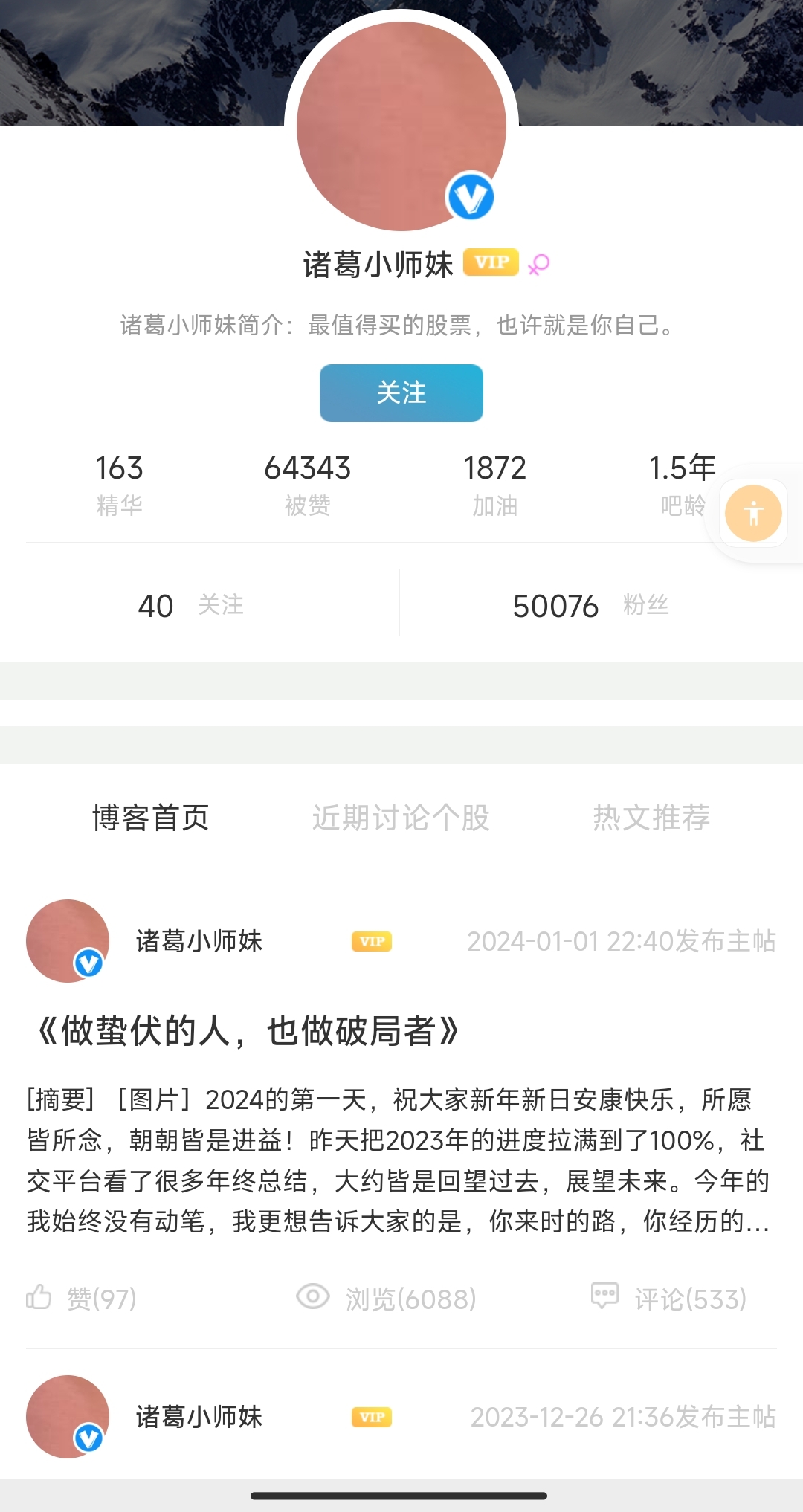This screenshot has height=1512, width=803.
Task: View the 40 关注 following list
Action: (x=191, y=605)
